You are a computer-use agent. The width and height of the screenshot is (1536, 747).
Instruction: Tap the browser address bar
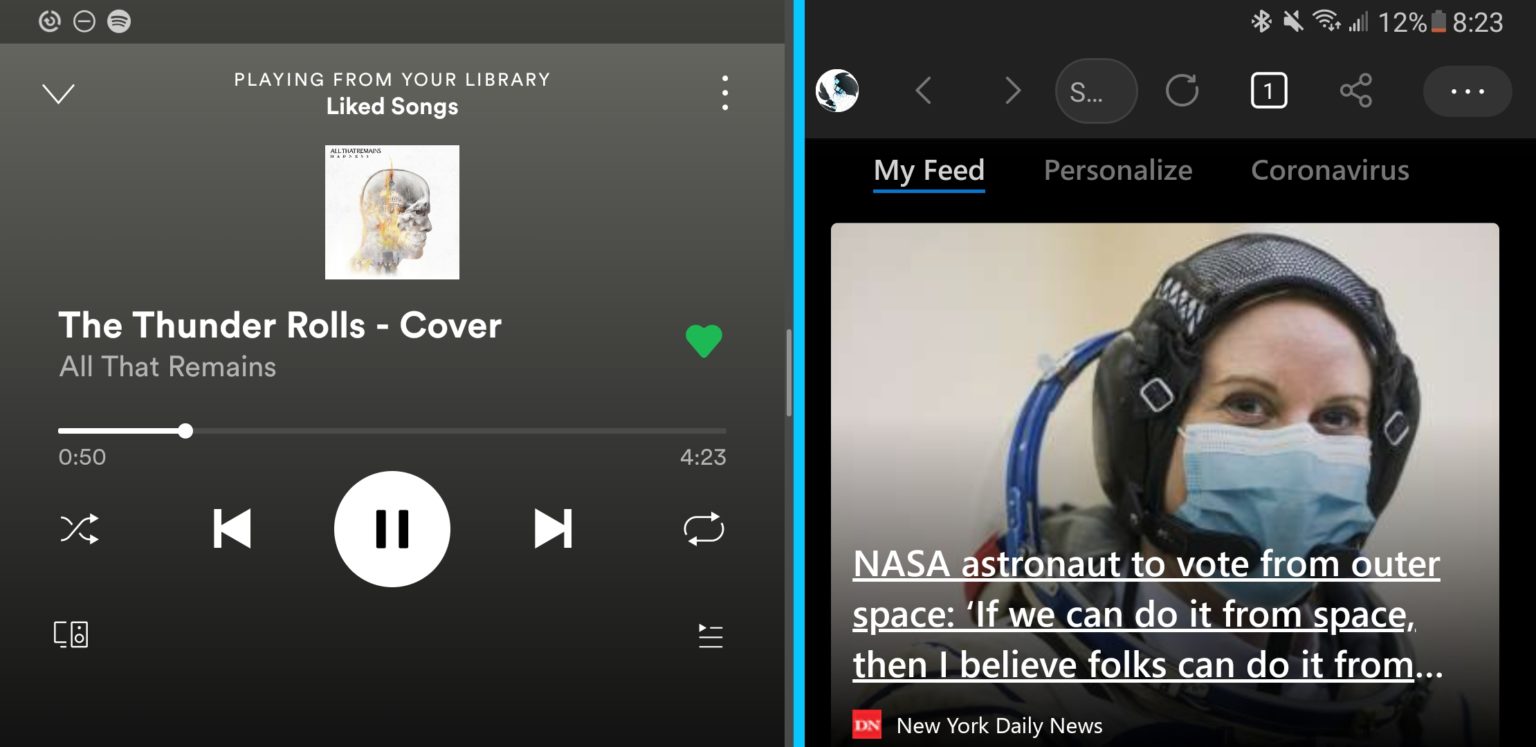1095,92
